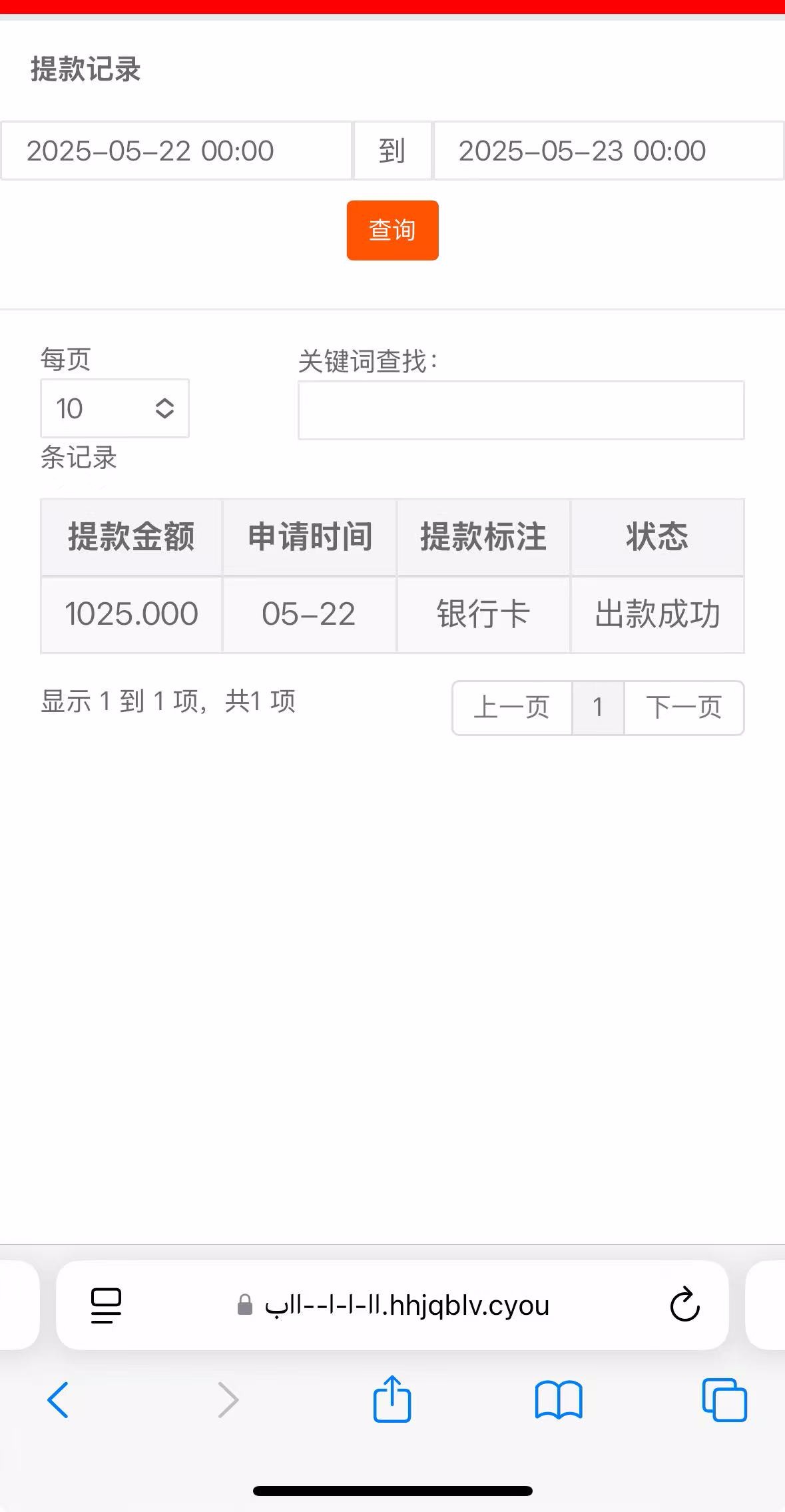Edit the end date 2025-05-23 field
This screenshot has height=1512, width=785.
[609, 151]
